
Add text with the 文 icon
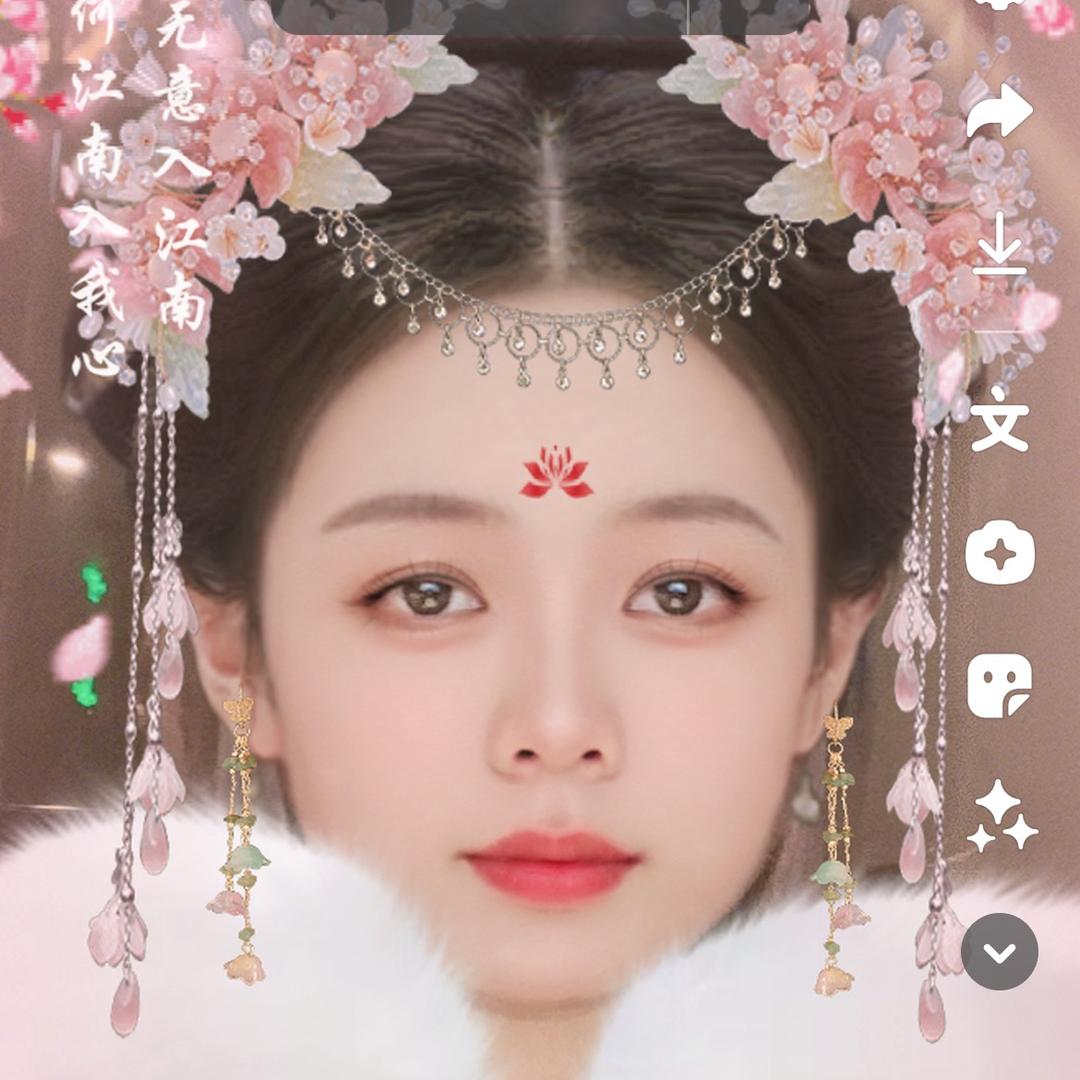tap(999, 419)
